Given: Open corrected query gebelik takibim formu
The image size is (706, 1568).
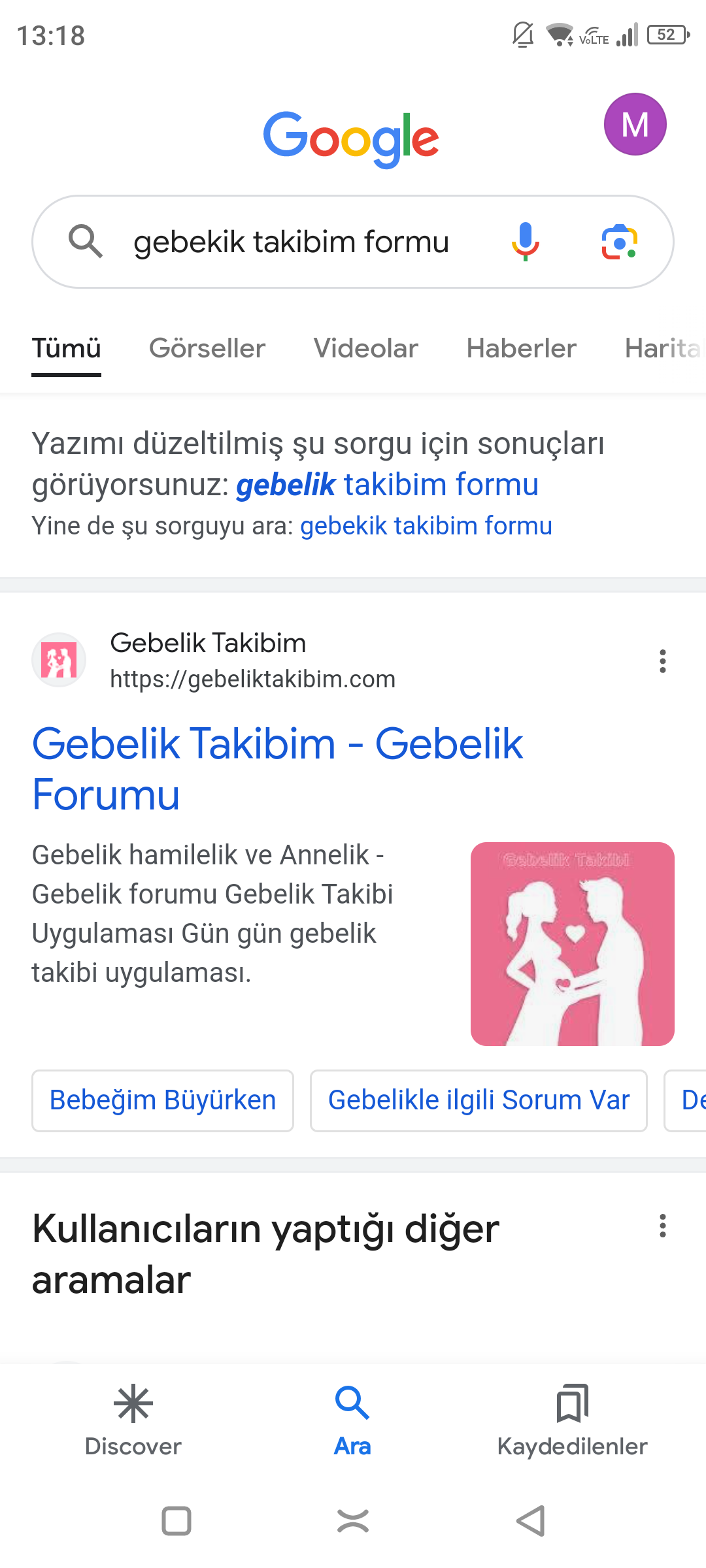Looking at the screenshot, I should click(x=387, y=485).
